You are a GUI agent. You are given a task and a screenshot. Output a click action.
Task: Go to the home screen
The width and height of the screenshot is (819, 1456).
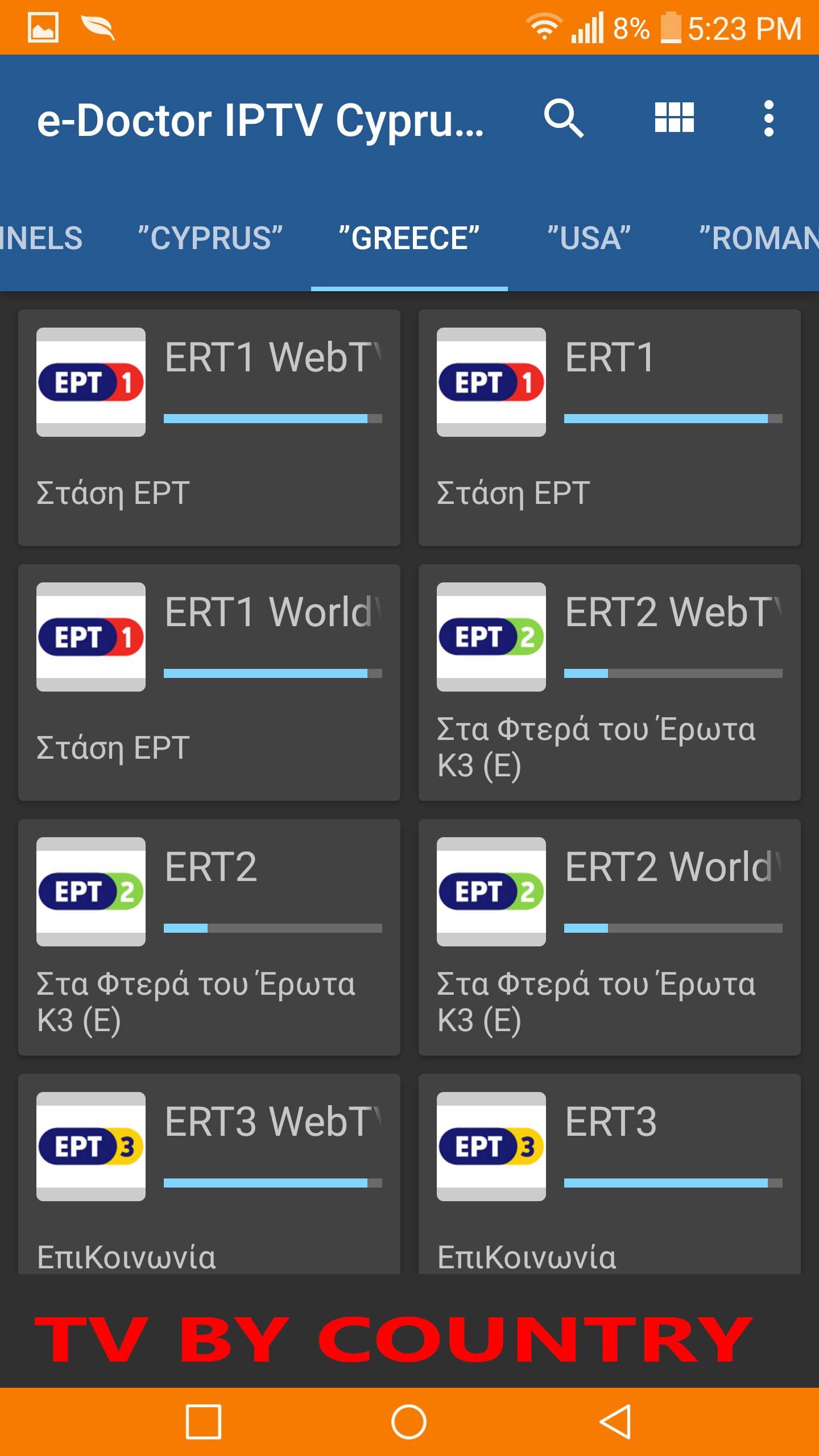point(409,1422)
